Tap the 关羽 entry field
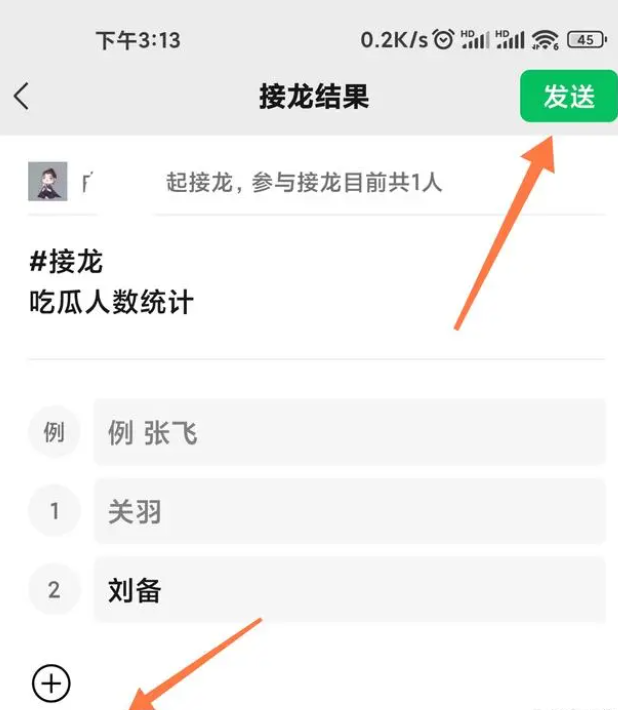618x710 pixels. click(x=349, y=512)
